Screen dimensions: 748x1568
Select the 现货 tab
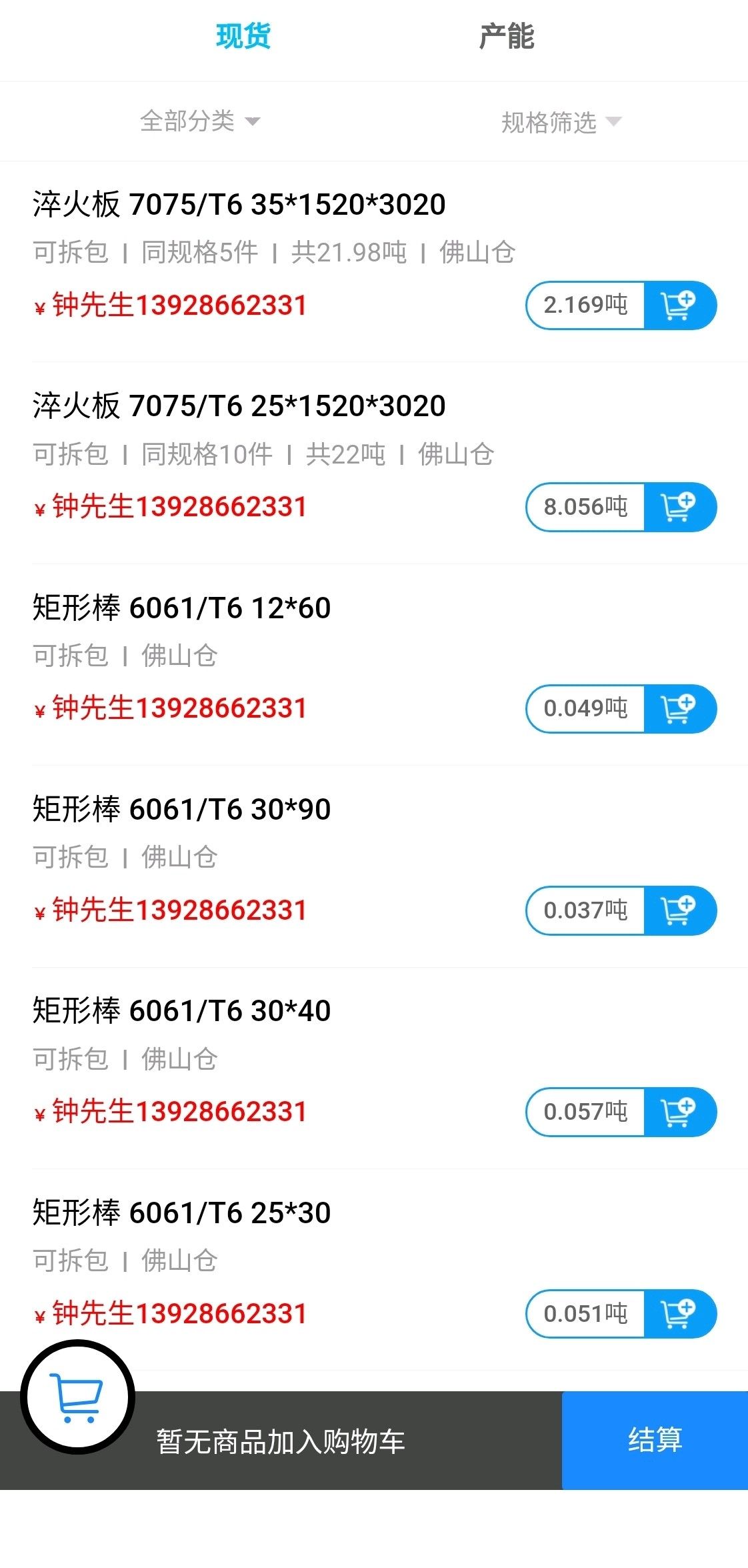point(243,37)
